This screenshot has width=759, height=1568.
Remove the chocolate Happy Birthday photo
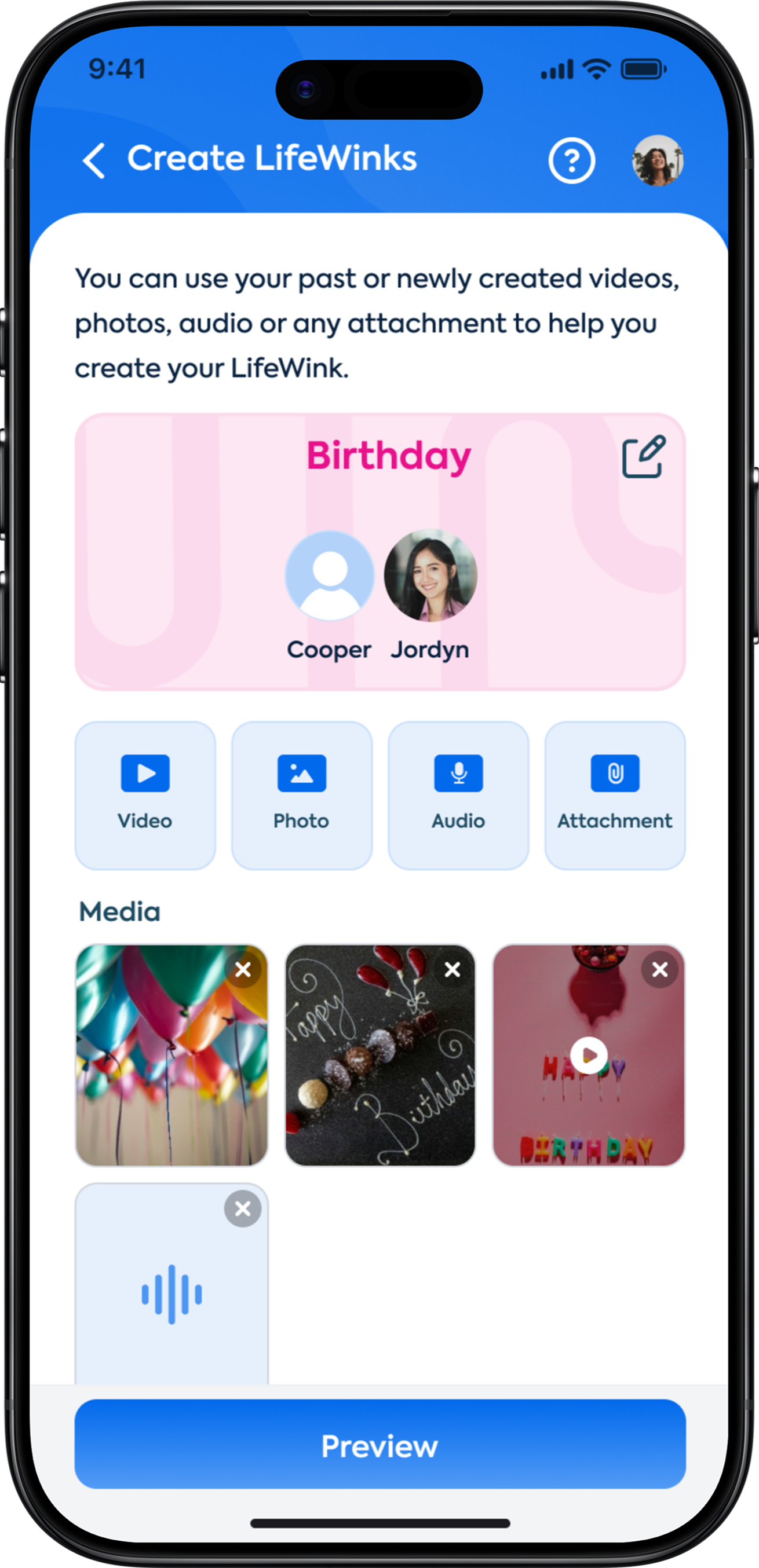[452, 970]
